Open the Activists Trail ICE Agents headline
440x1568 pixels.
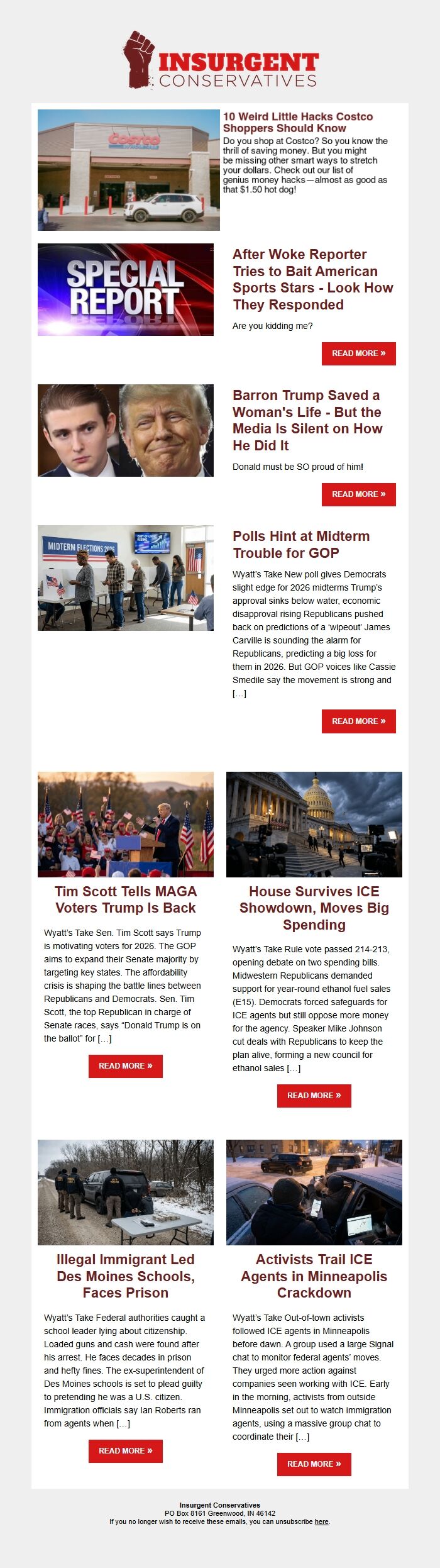coord(314,1276)
